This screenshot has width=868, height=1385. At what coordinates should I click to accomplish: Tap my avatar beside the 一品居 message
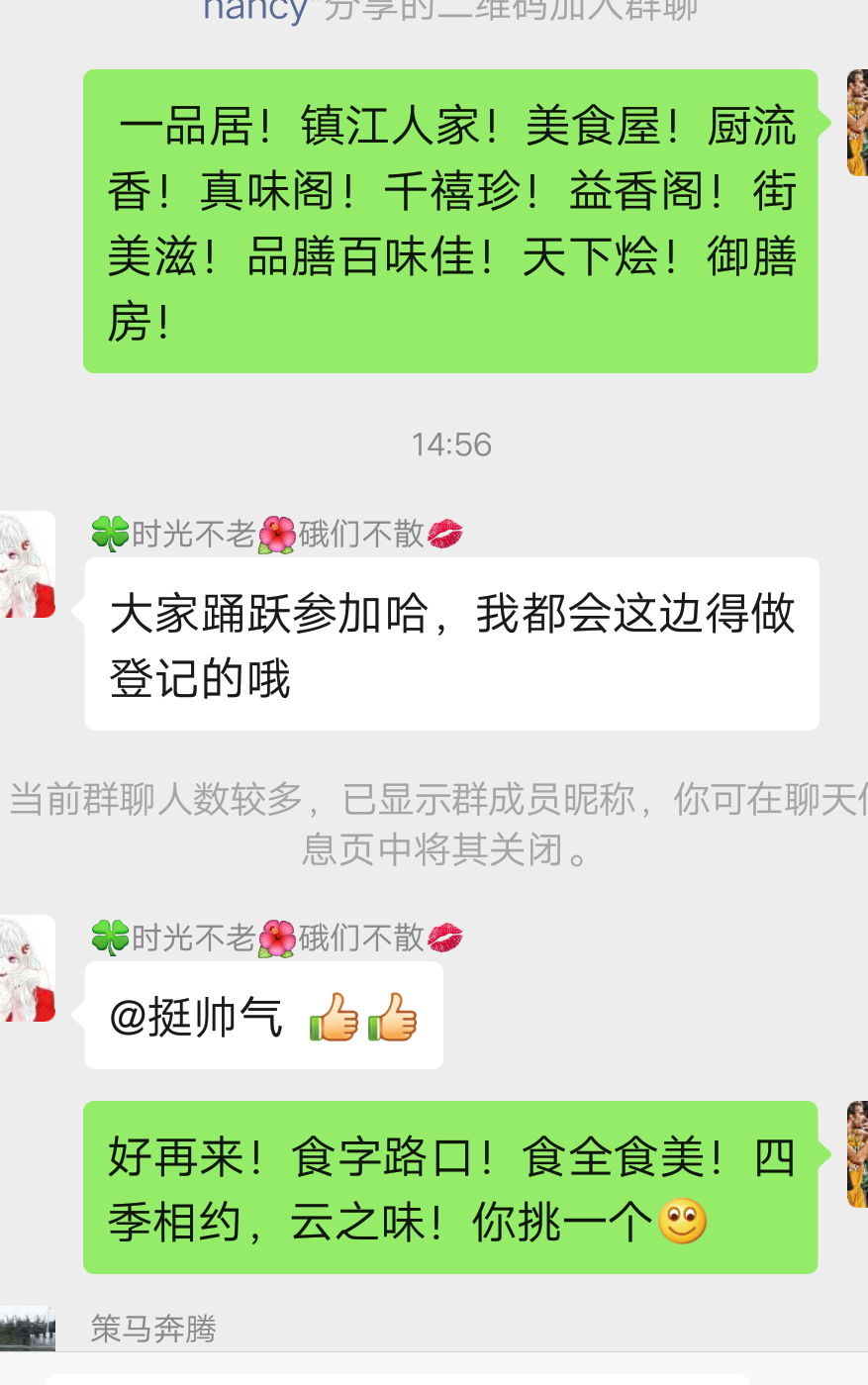(856, 123)
